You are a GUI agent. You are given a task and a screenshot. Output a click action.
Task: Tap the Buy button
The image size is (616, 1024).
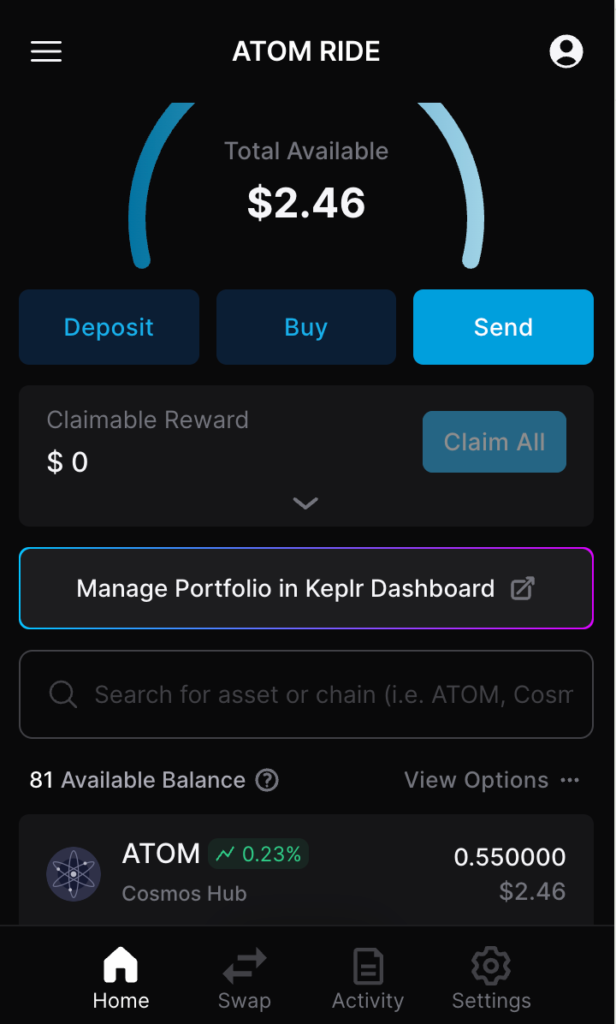point(306,327)
